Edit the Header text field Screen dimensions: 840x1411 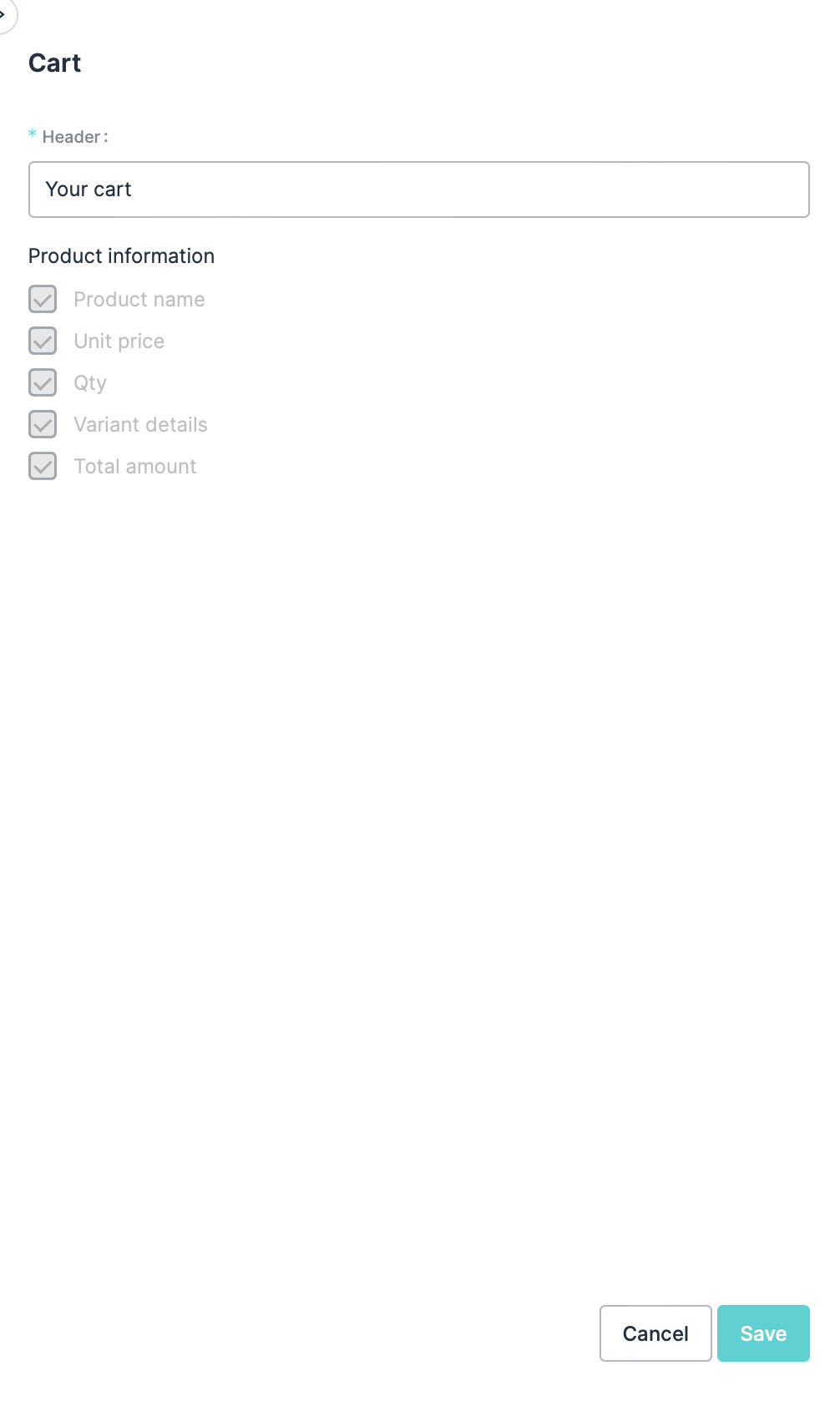pyautogui.click(x=418, y=190)
